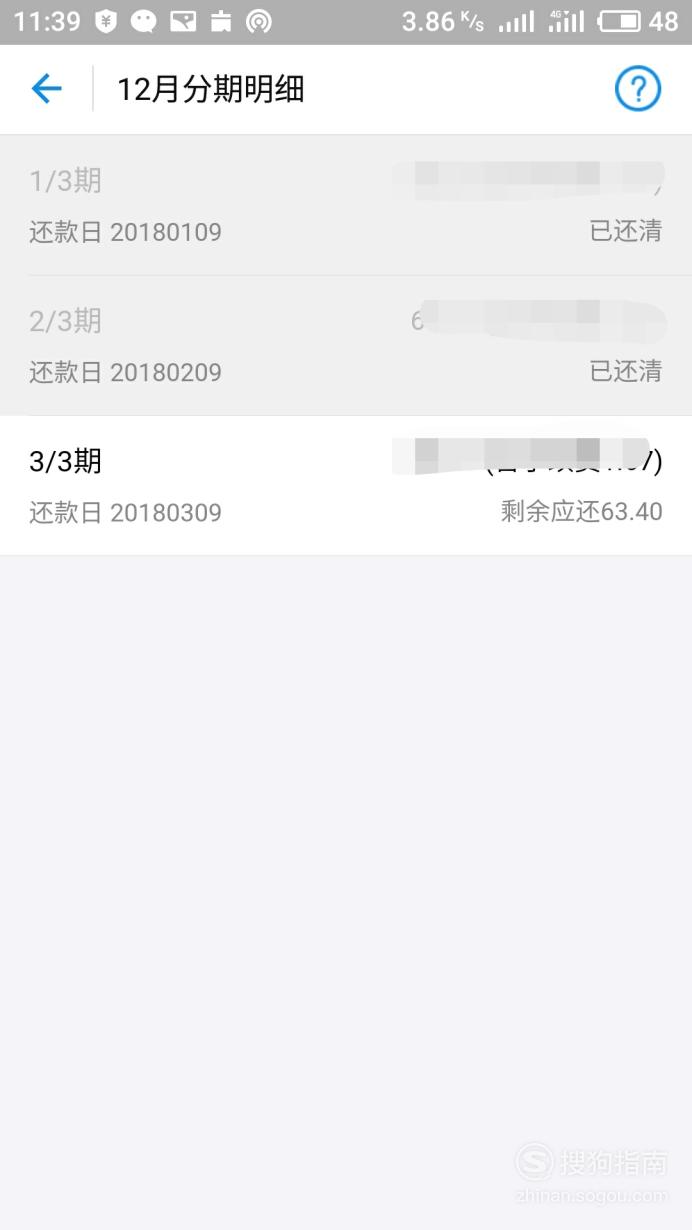Go back using the blue arrow
This screenshot has width=692, height=1230.
point(46,89)
